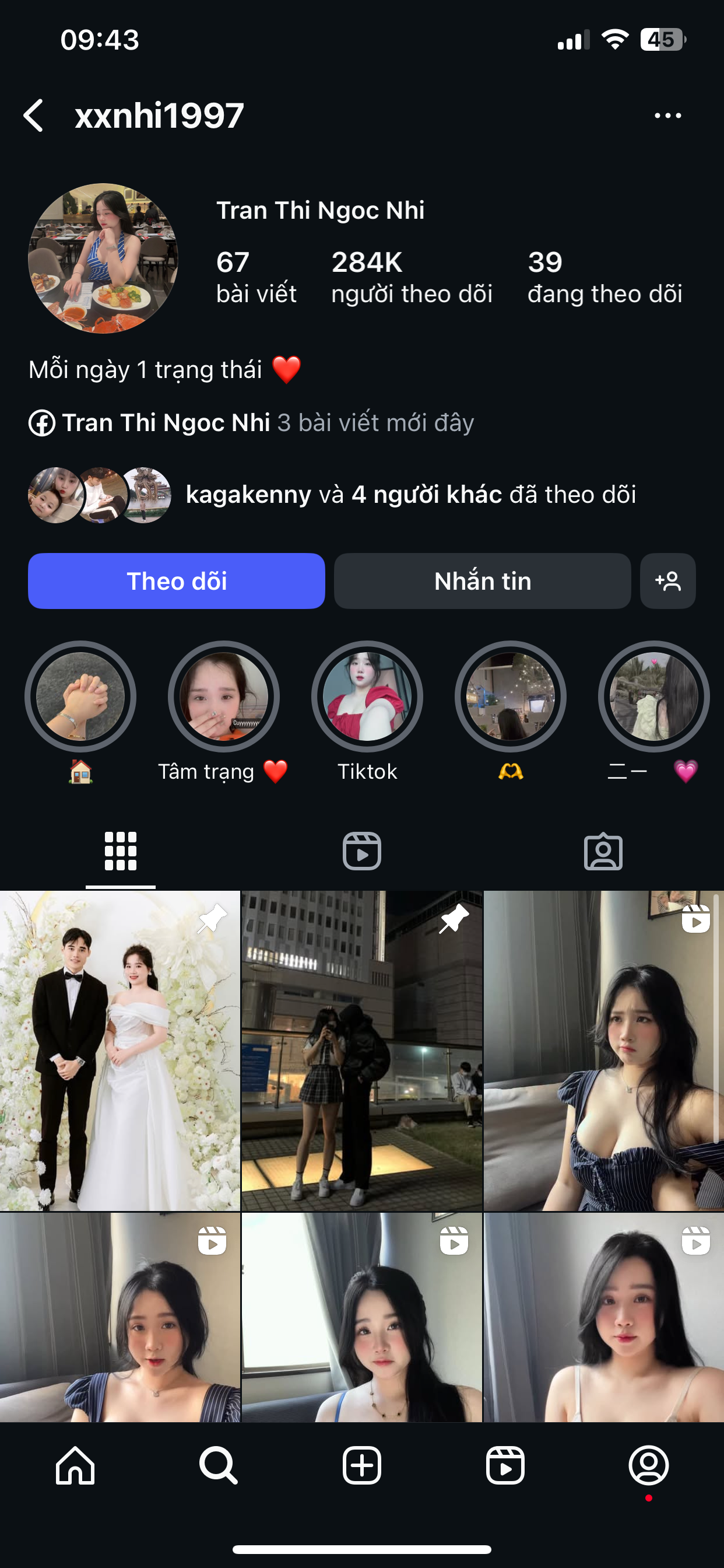Go back from xxnhi1997 profile
Image resolution: width=724 pixels, height=1568 pixels.
tap(33, 116)
